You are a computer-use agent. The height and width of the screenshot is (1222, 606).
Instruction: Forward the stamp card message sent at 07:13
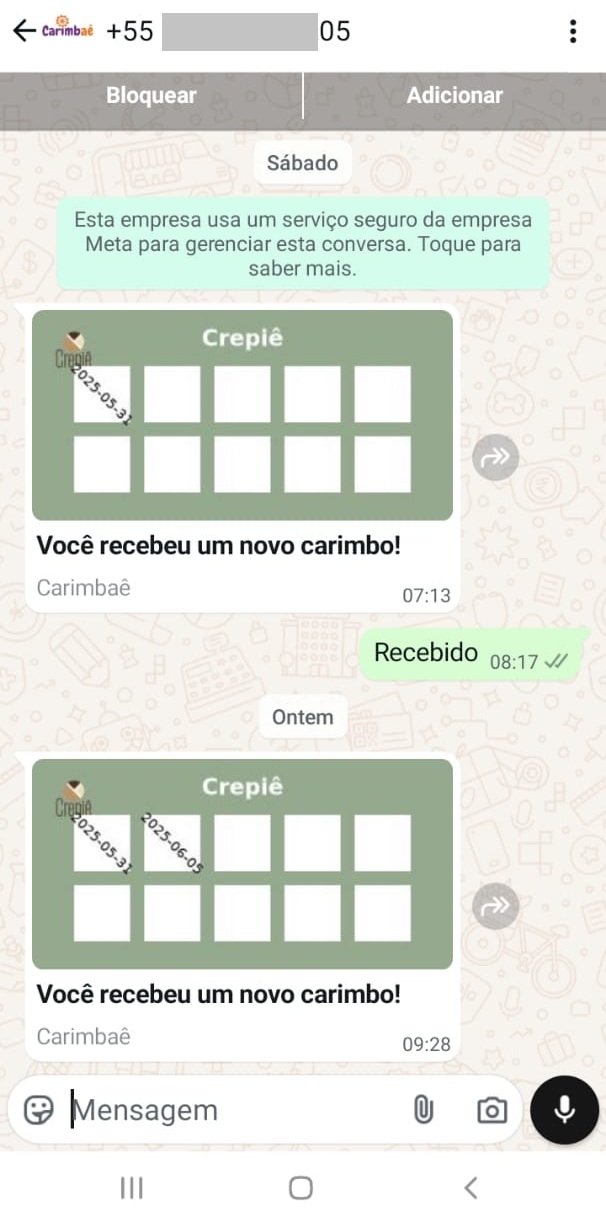495,458
